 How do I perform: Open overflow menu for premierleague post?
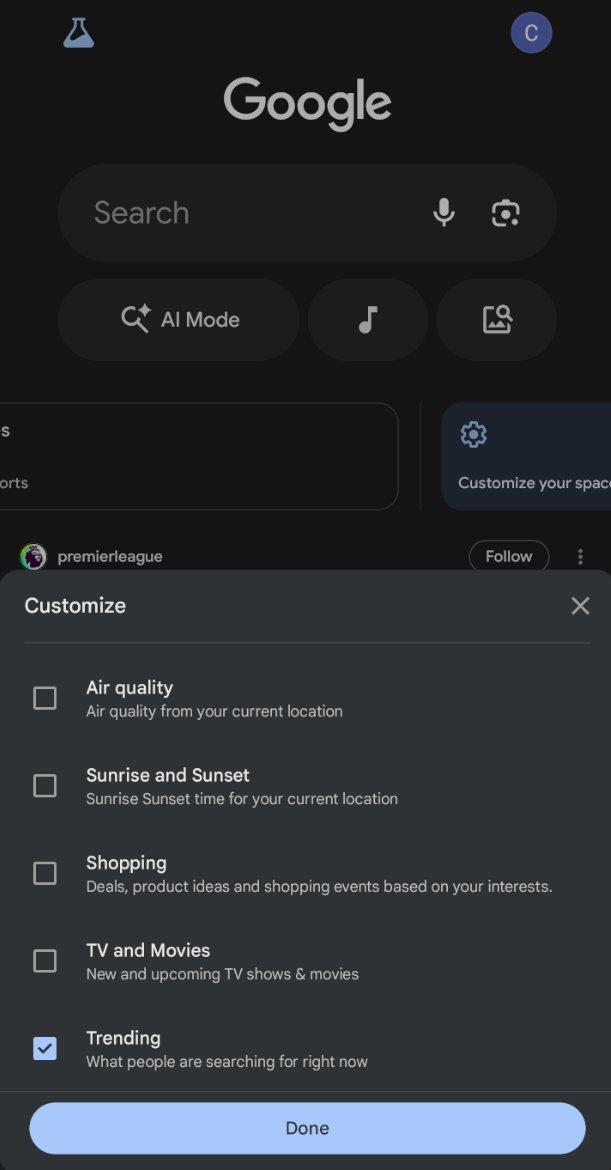coord(580,556)
